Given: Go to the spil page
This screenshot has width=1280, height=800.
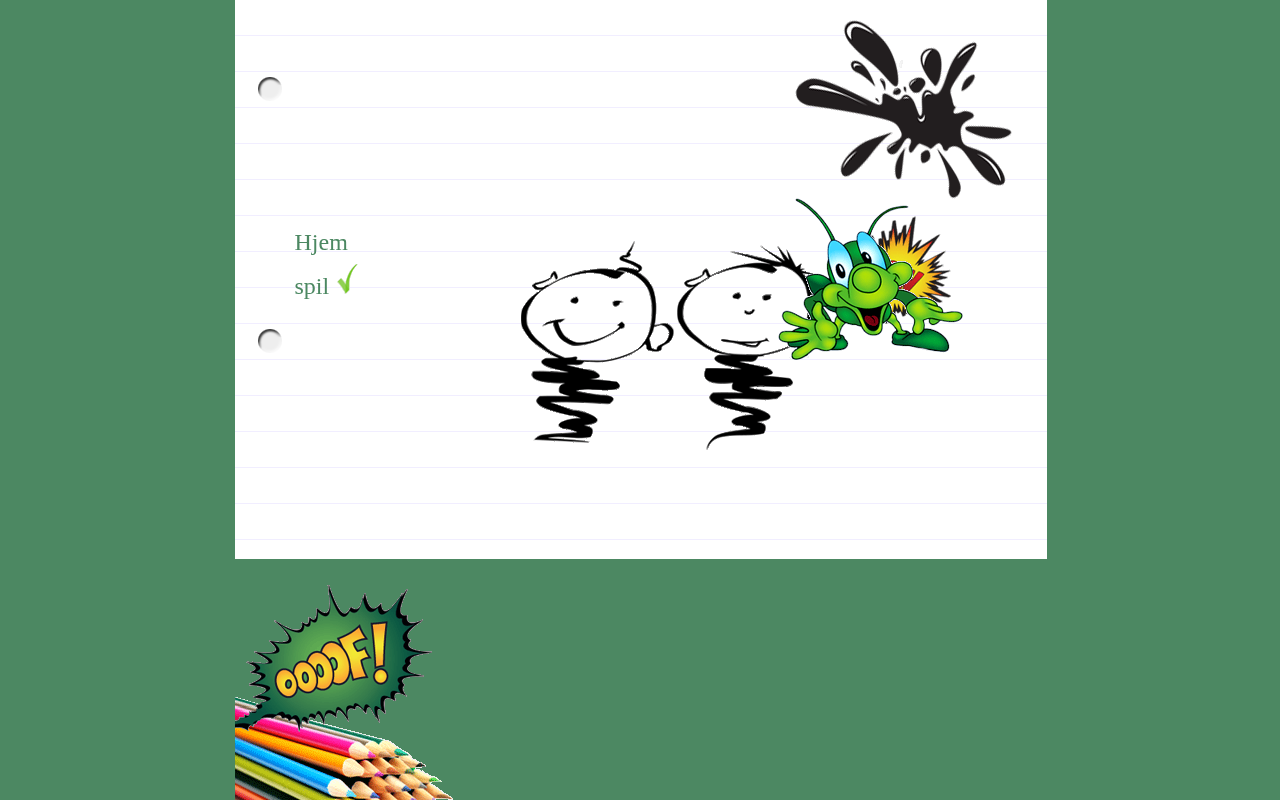Looking at the screenshot, I should click(x=312, y=287).
